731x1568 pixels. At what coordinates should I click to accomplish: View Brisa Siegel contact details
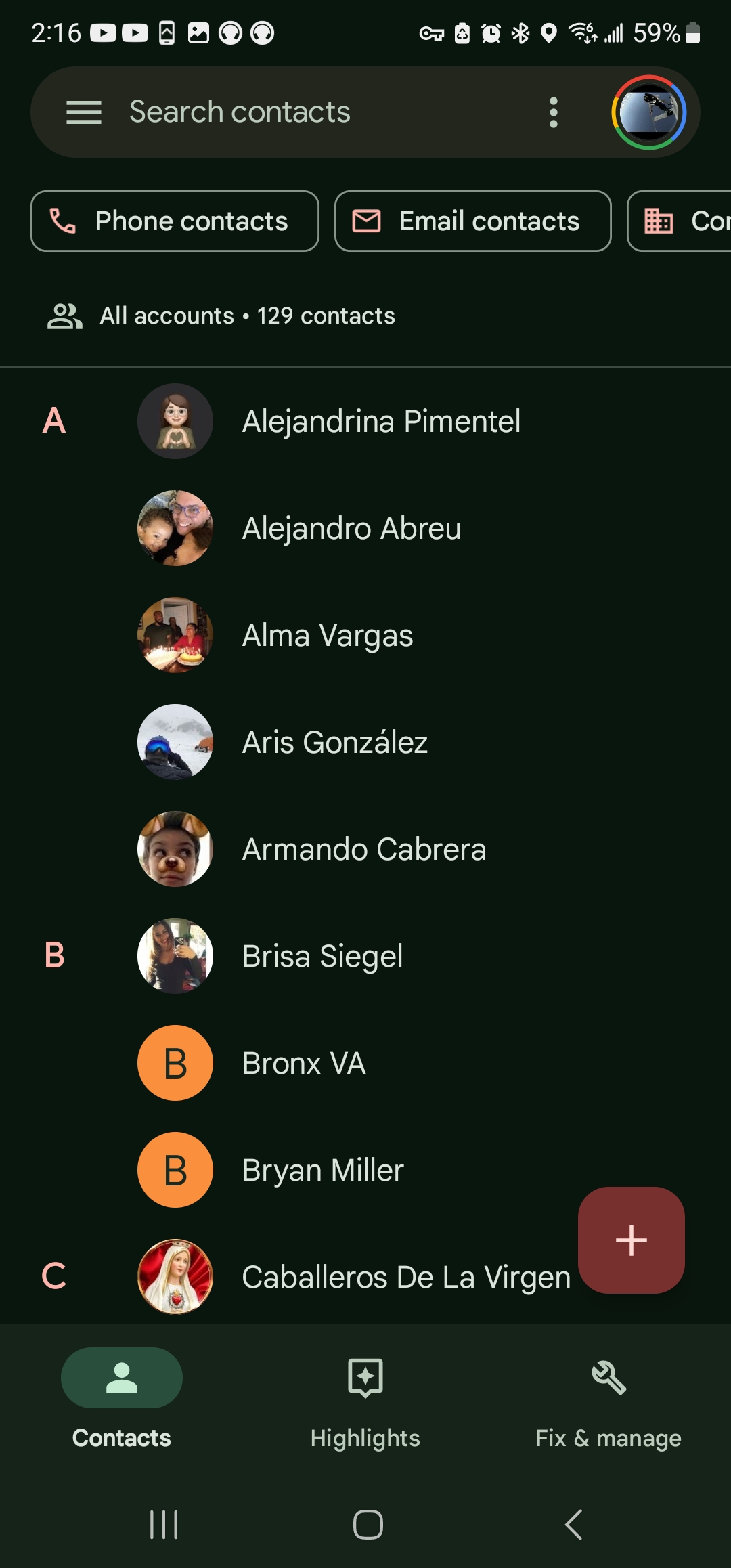tap(365, 956)
